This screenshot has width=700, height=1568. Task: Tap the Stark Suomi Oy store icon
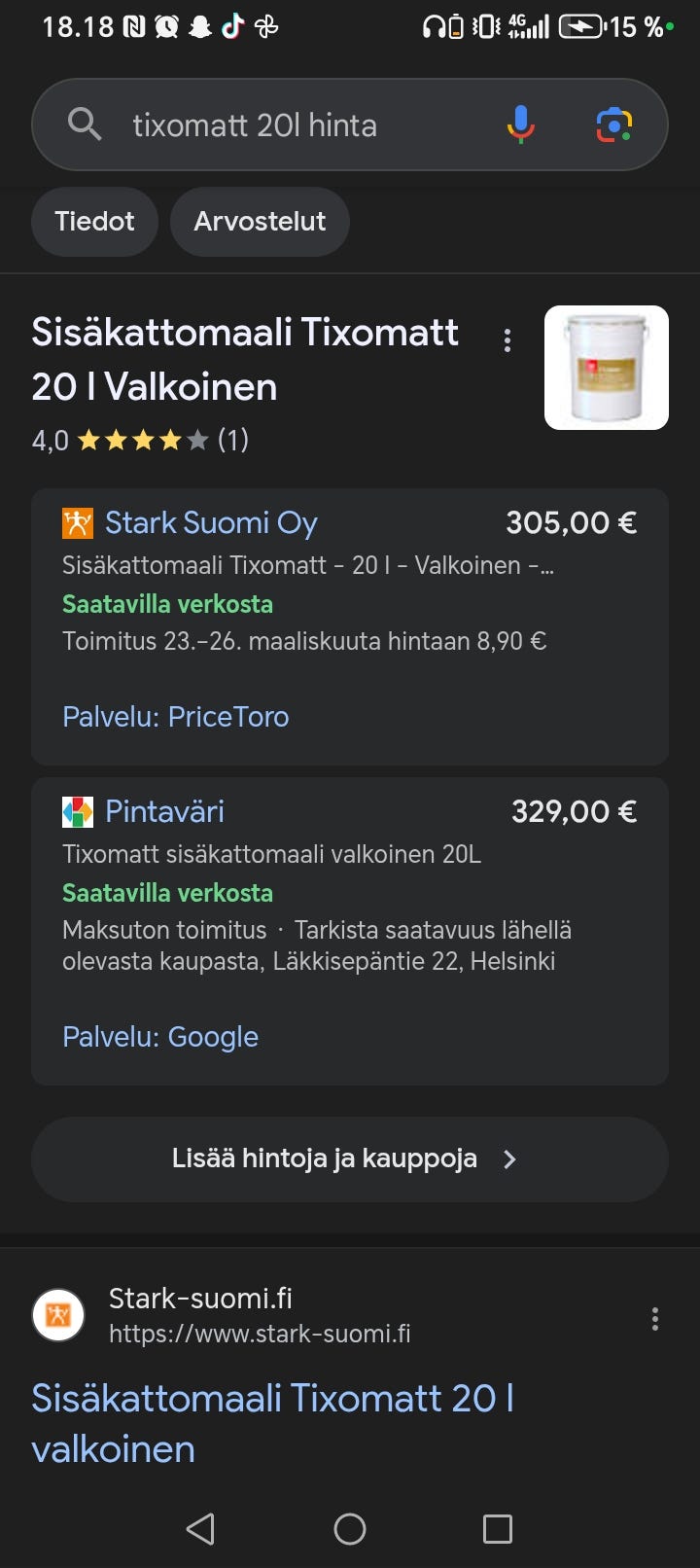click(78, 522)
